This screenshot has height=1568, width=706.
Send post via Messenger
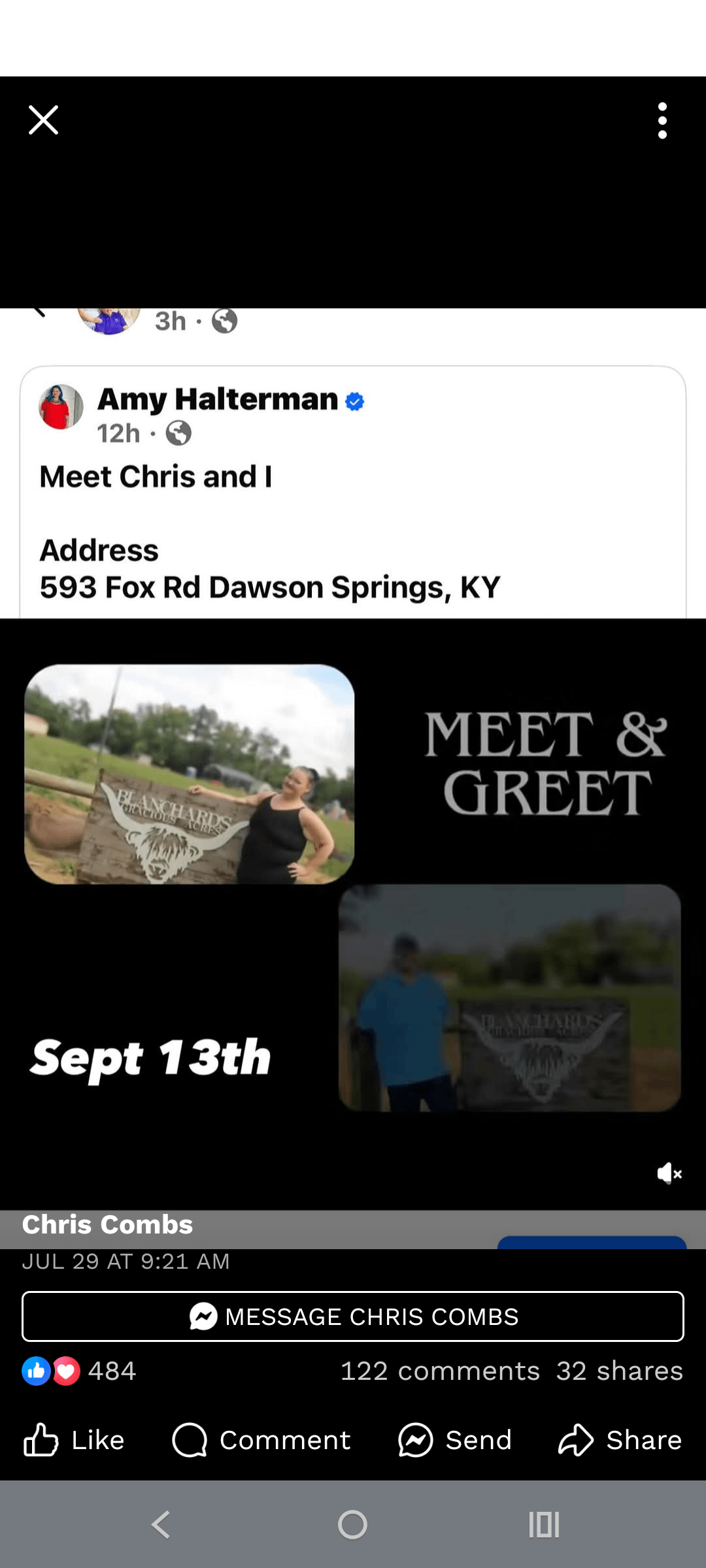[x=455, y=1440]
